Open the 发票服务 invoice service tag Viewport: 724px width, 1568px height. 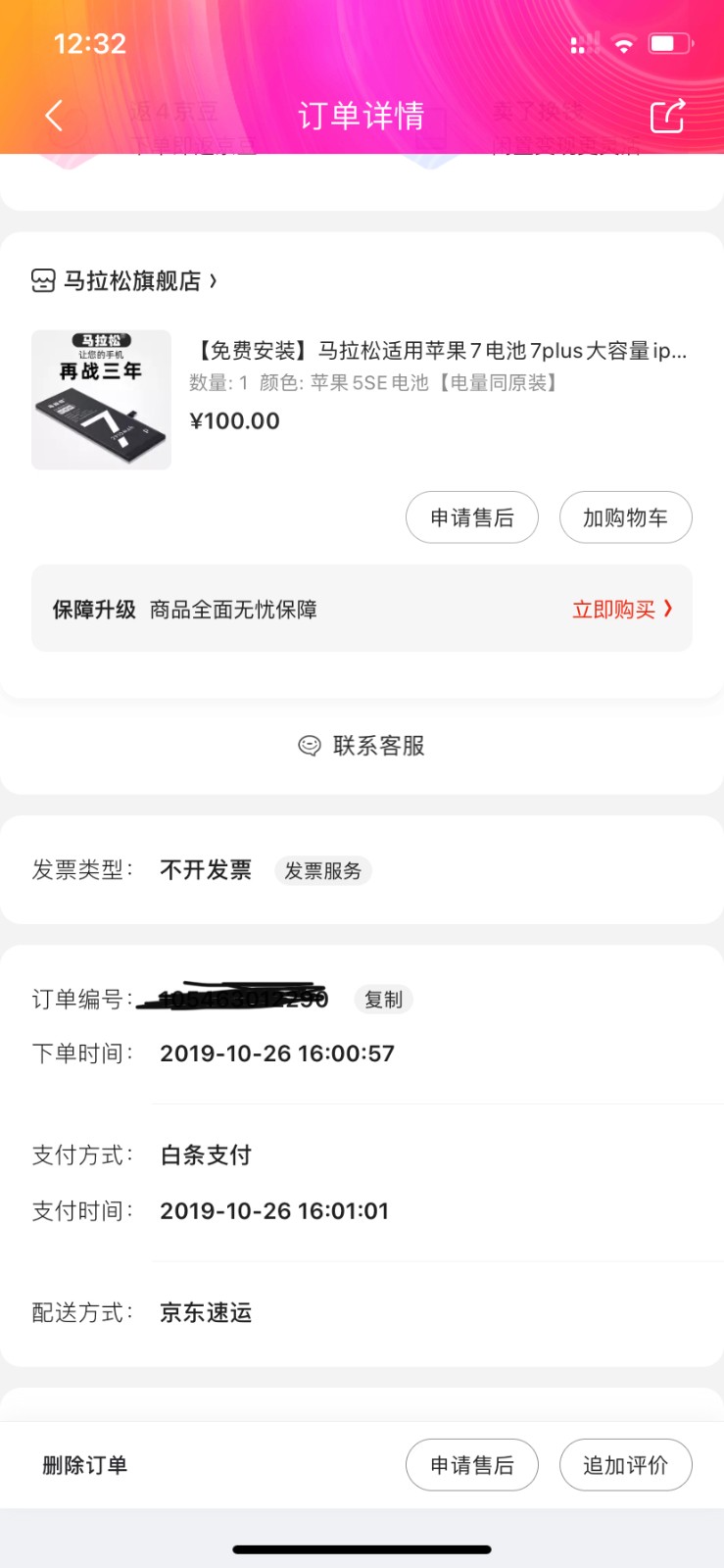click(323, 870)
